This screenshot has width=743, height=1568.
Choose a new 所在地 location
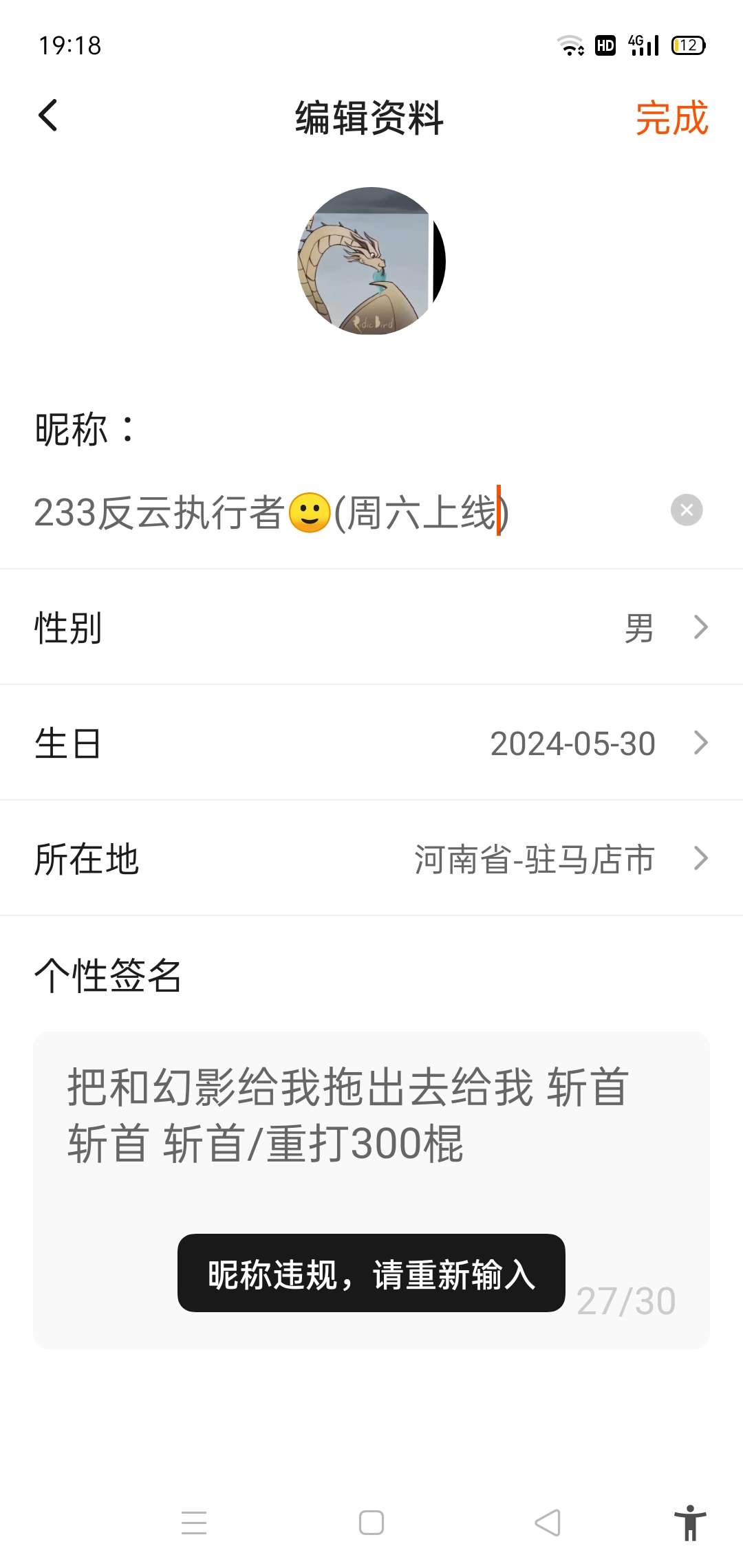click(x=371, y=858)
